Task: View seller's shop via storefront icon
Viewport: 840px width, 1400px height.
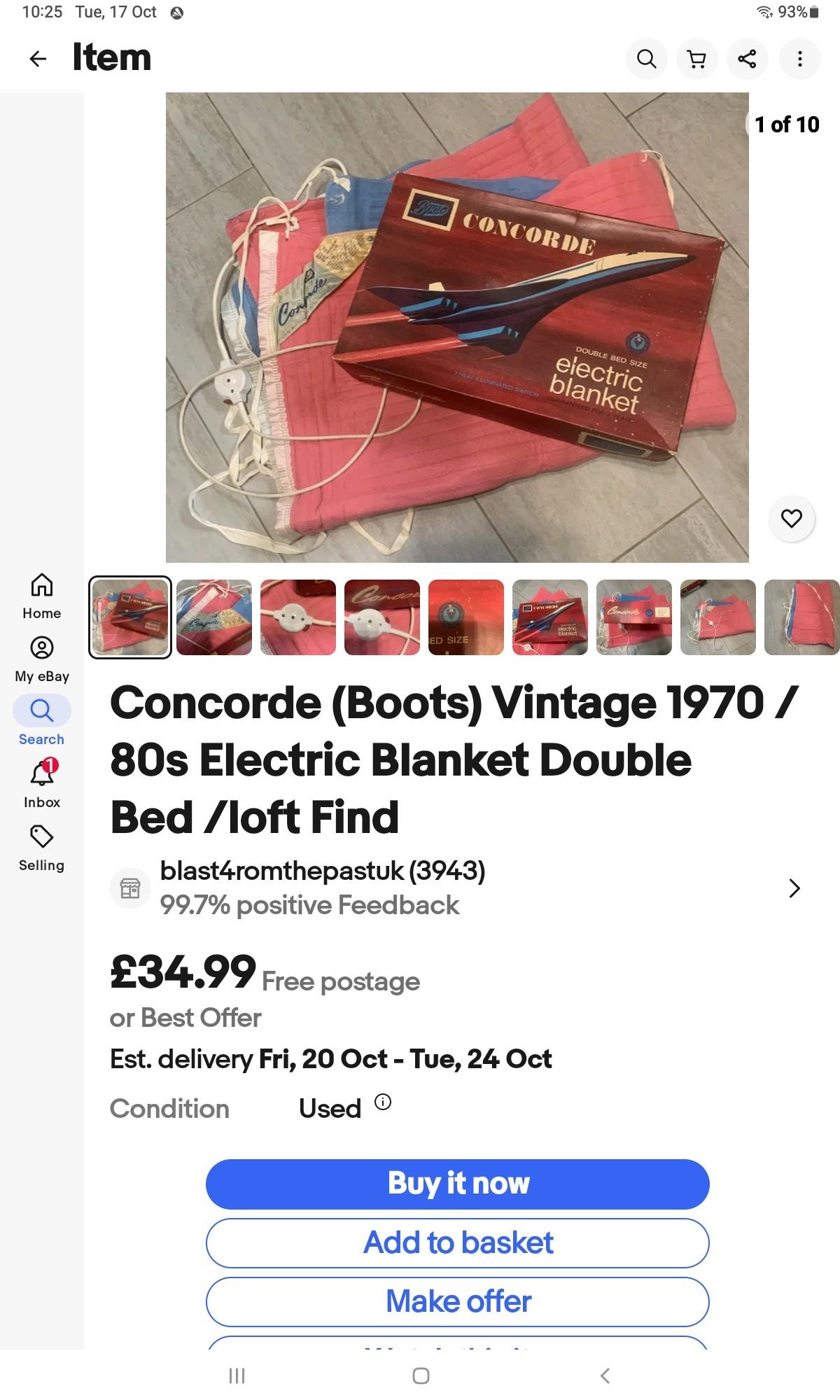Action: coord(131,888)
